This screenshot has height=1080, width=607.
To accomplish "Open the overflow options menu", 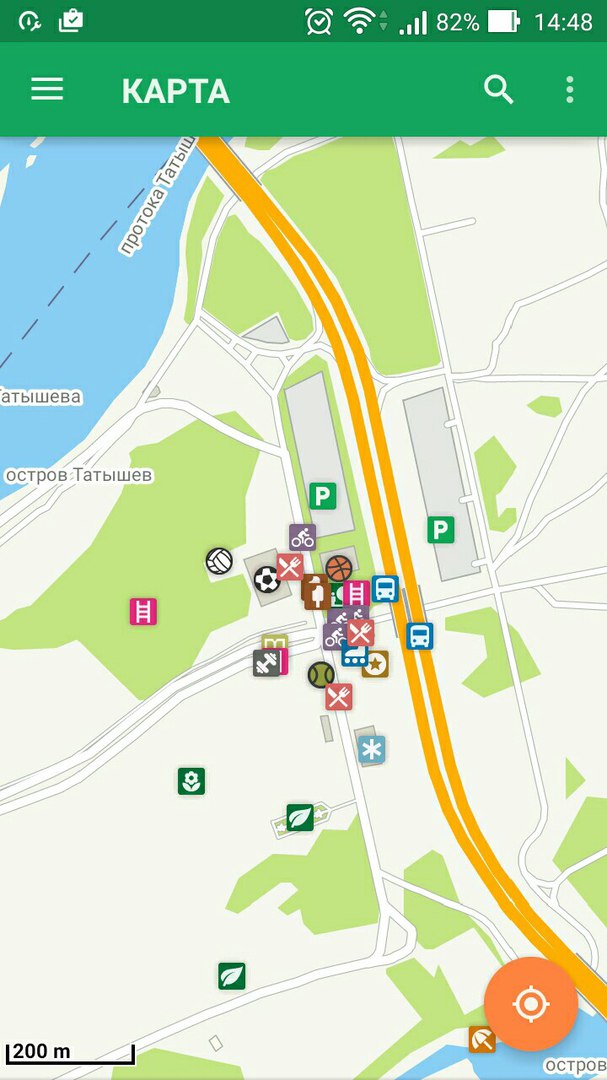I will coord(570,90).
